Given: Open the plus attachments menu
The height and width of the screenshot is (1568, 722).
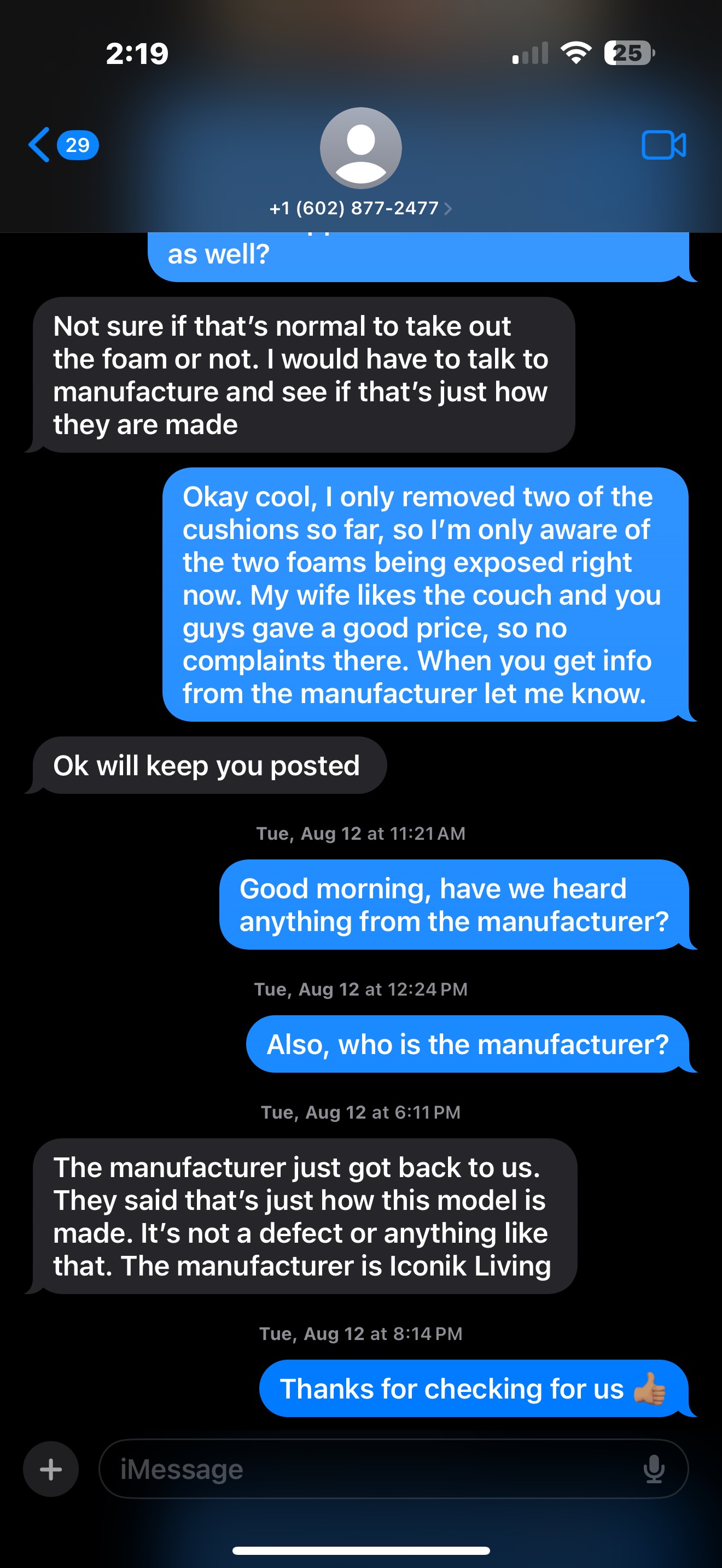Looking at the screenshot, I should [x=50, y=1469].
